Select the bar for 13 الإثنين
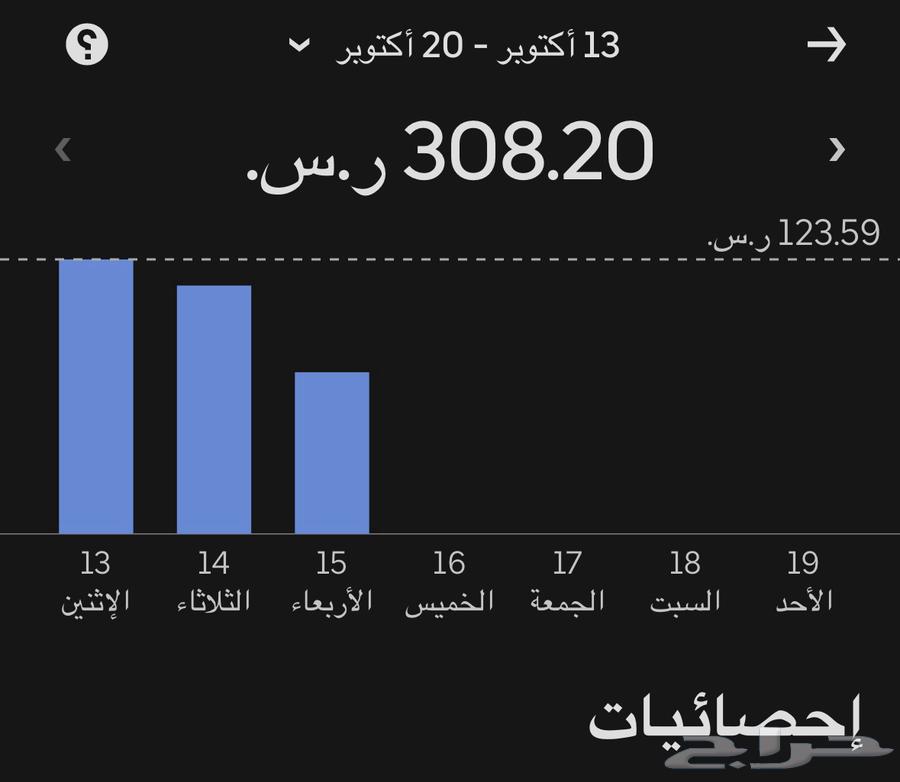Screen dimensions: 900x782 point(96,396)
